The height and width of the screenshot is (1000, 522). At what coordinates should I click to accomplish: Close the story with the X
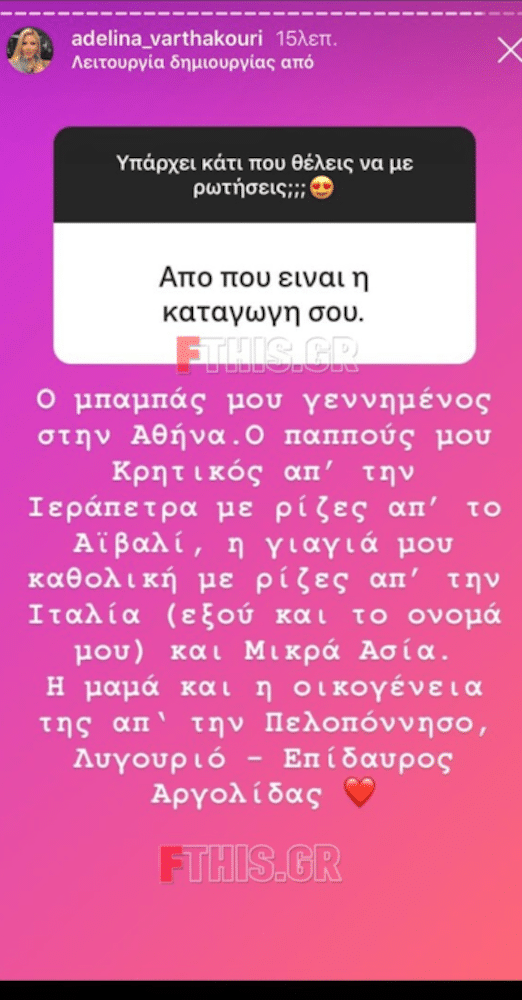click(x=509, y=50)
